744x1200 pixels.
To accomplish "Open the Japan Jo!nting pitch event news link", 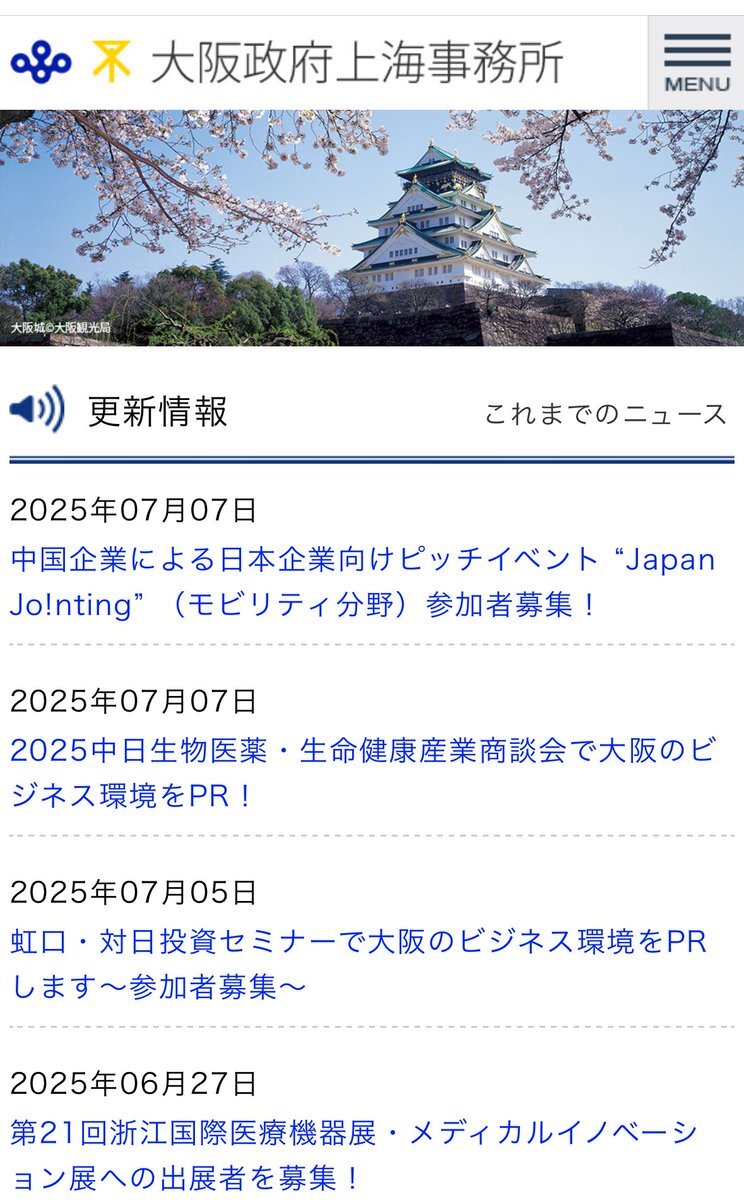I will [363, 582].
